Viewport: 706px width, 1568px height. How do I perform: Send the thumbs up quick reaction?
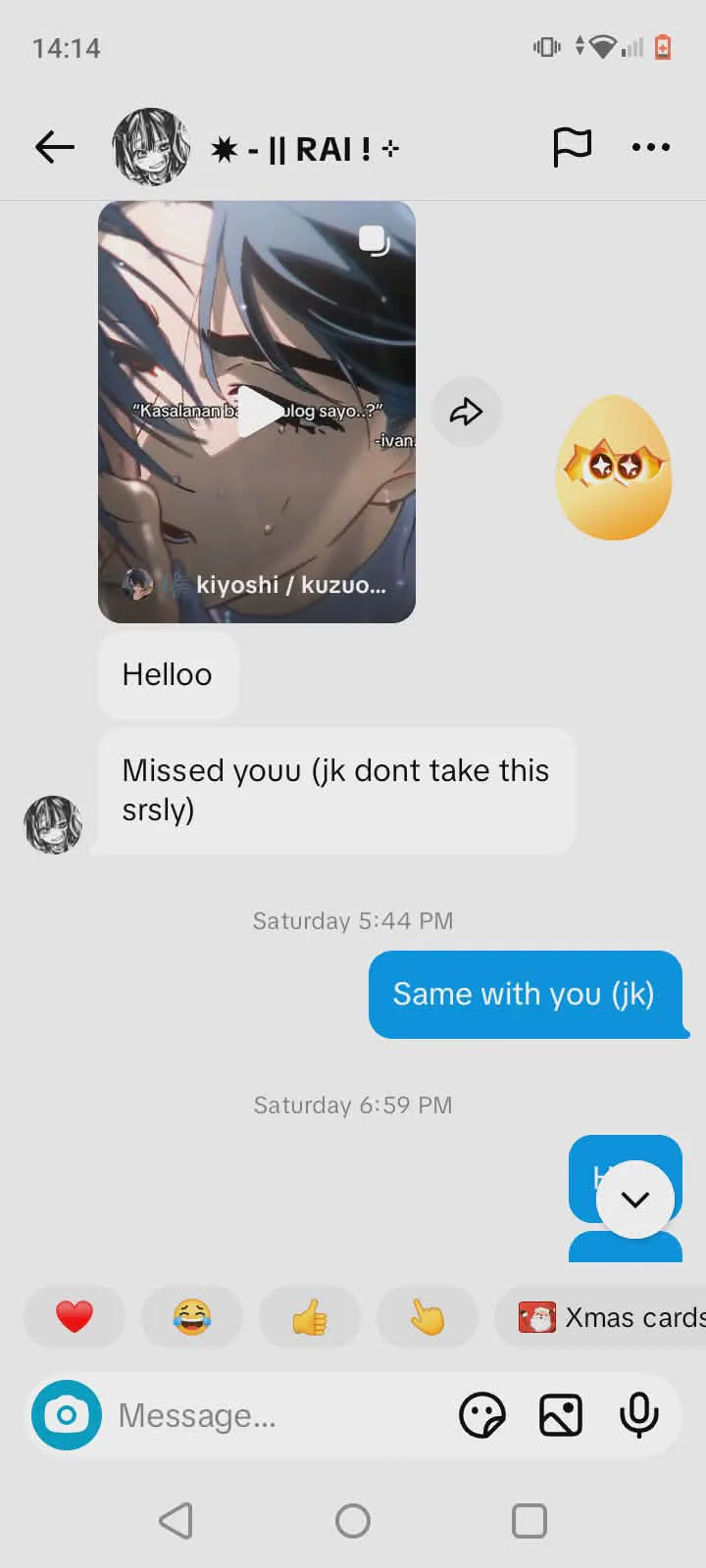310,1316
